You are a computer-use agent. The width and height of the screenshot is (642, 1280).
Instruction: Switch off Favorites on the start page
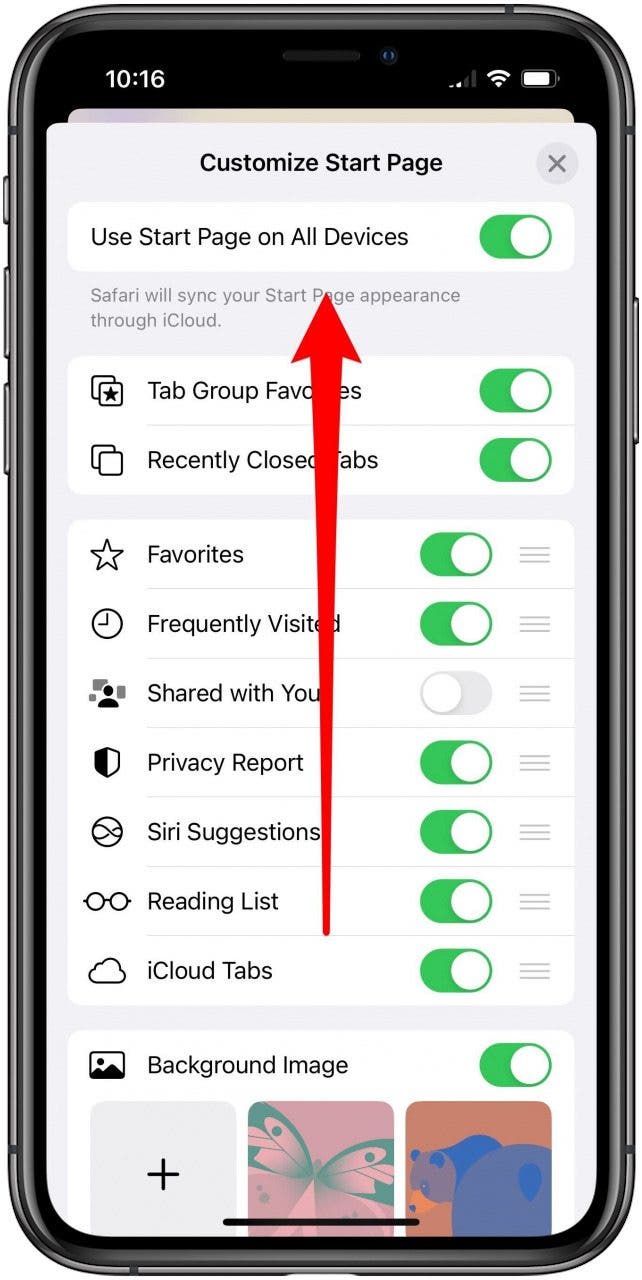pyautogui.click(x=456, y=554)
